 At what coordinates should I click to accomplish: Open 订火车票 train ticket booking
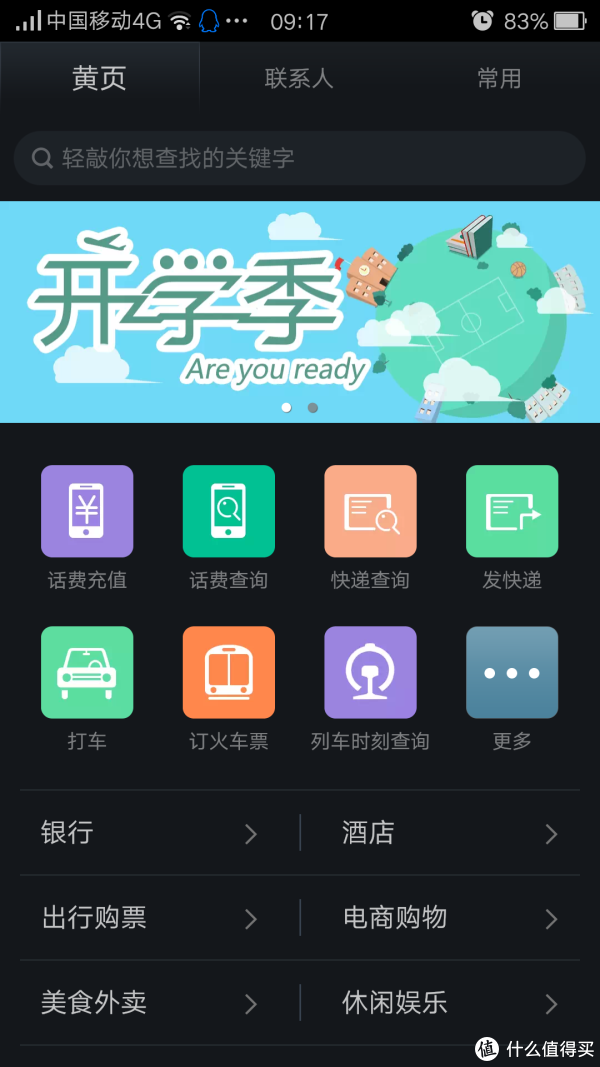point(228,673)
